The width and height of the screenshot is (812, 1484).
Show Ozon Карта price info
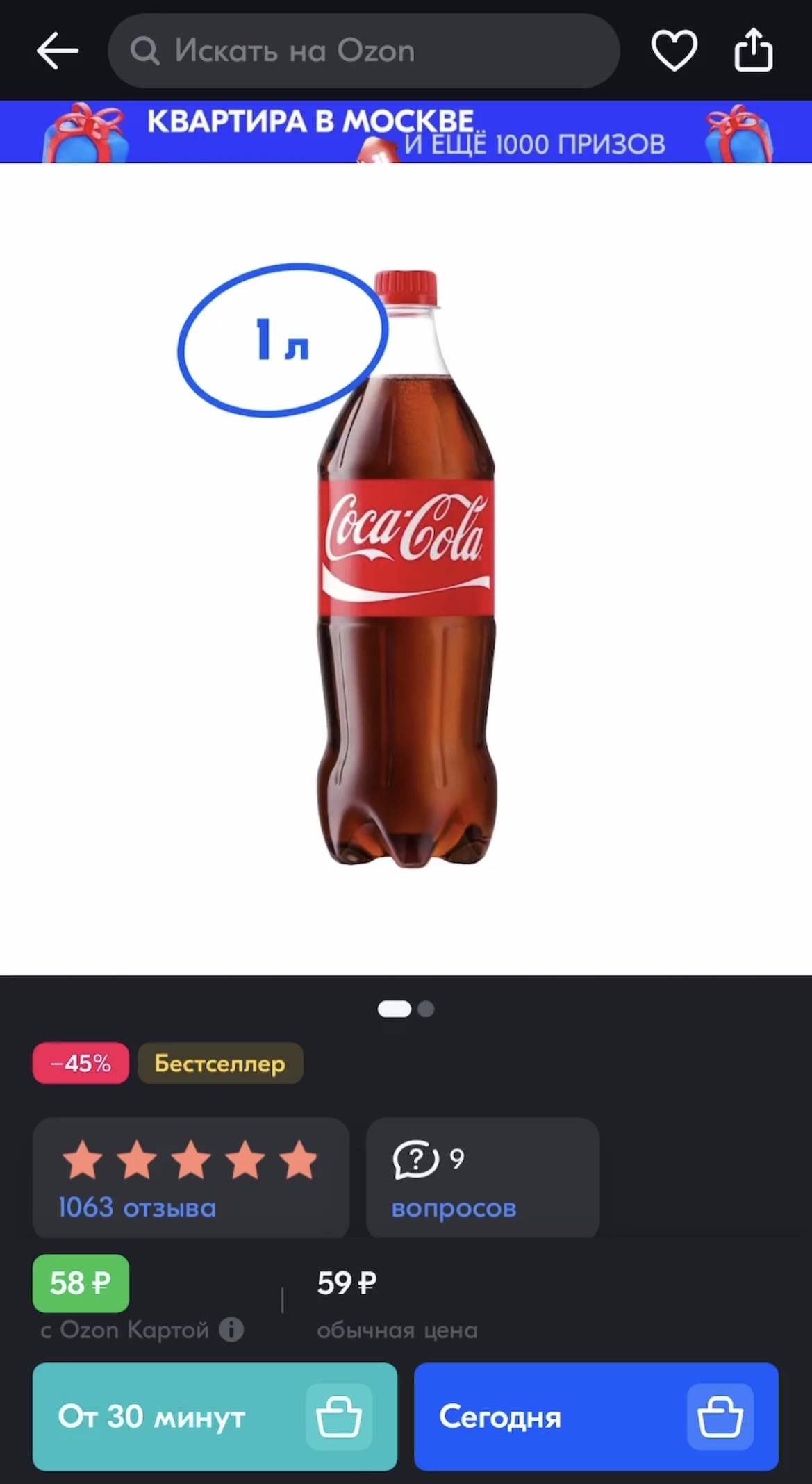231,1330
